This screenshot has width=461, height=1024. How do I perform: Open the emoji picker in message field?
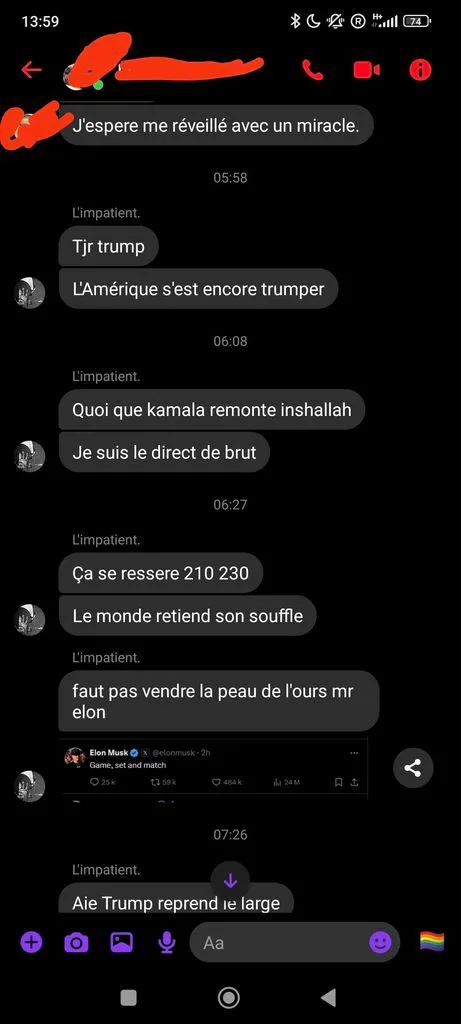(x=380, y=942)
